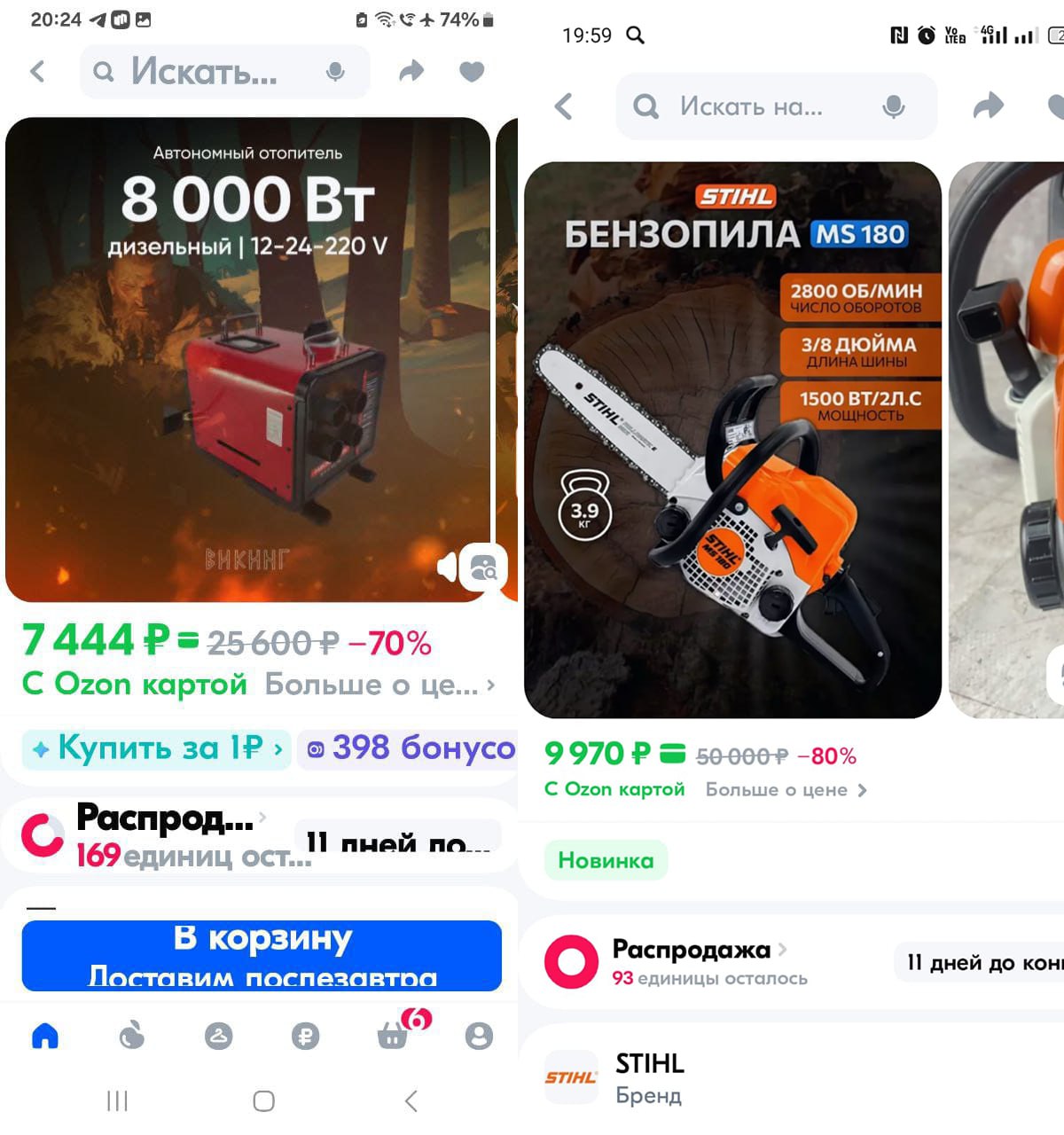This screenshot has height=1135, width=1064.
Task: Open the cart tab with badge 6
Action: (393, 1036)
